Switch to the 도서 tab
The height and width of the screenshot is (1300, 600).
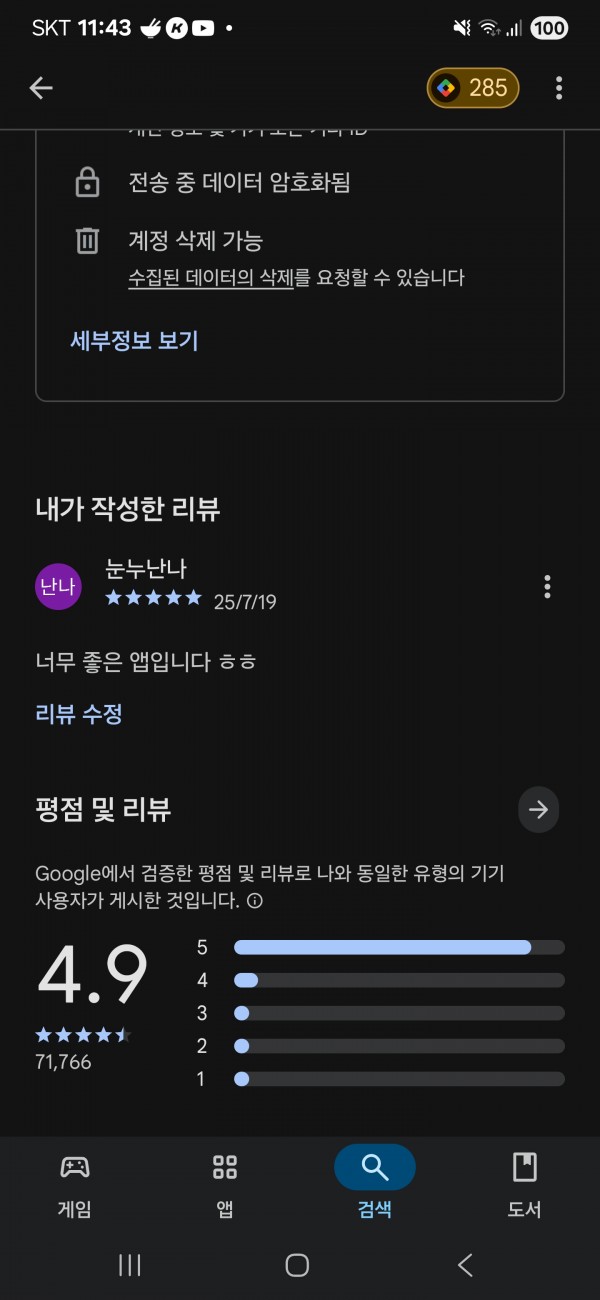click(525, 1186)
